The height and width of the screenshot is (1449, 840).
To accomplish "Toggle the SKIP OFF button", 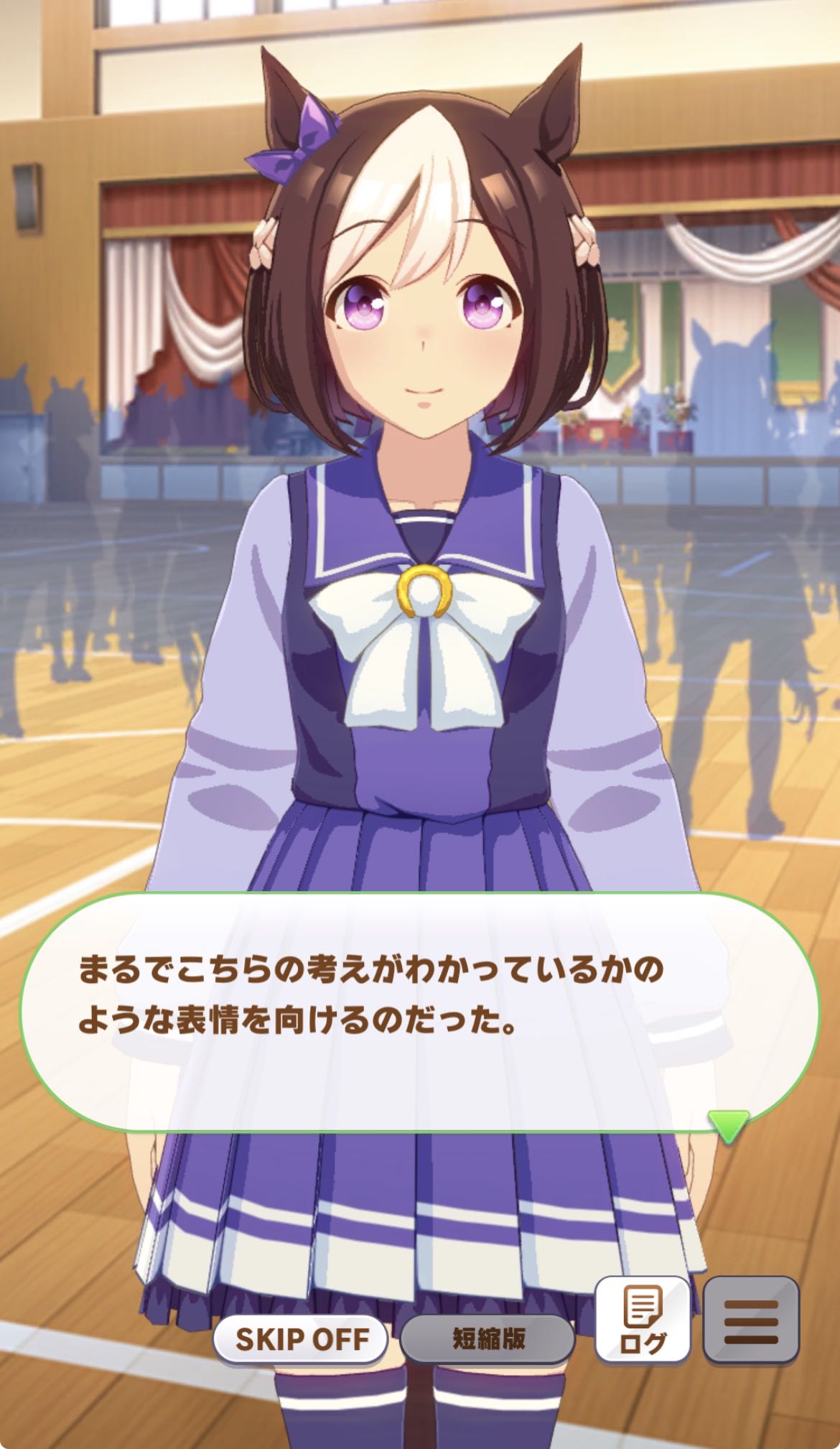I will point(301,1339).
